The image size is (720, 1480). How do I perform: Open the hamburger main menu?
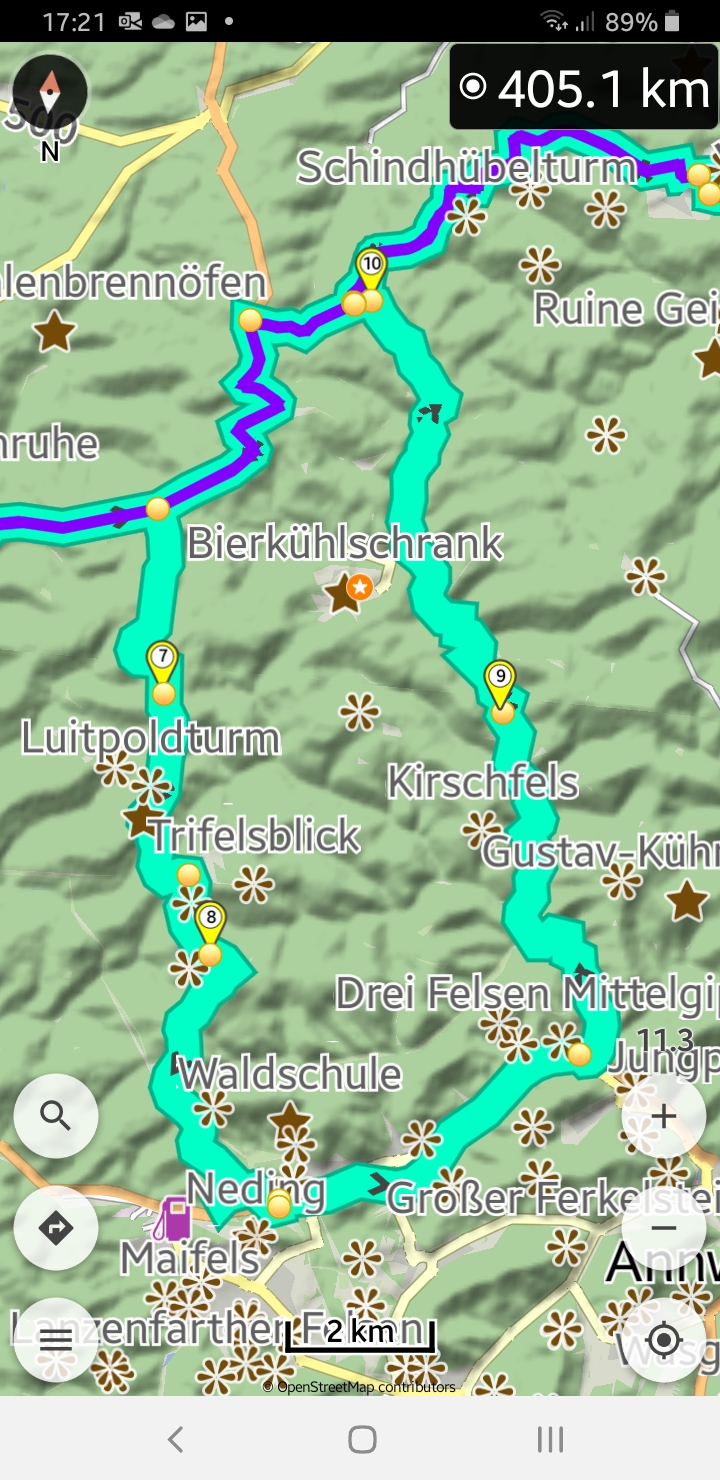tap(56, 1340)
